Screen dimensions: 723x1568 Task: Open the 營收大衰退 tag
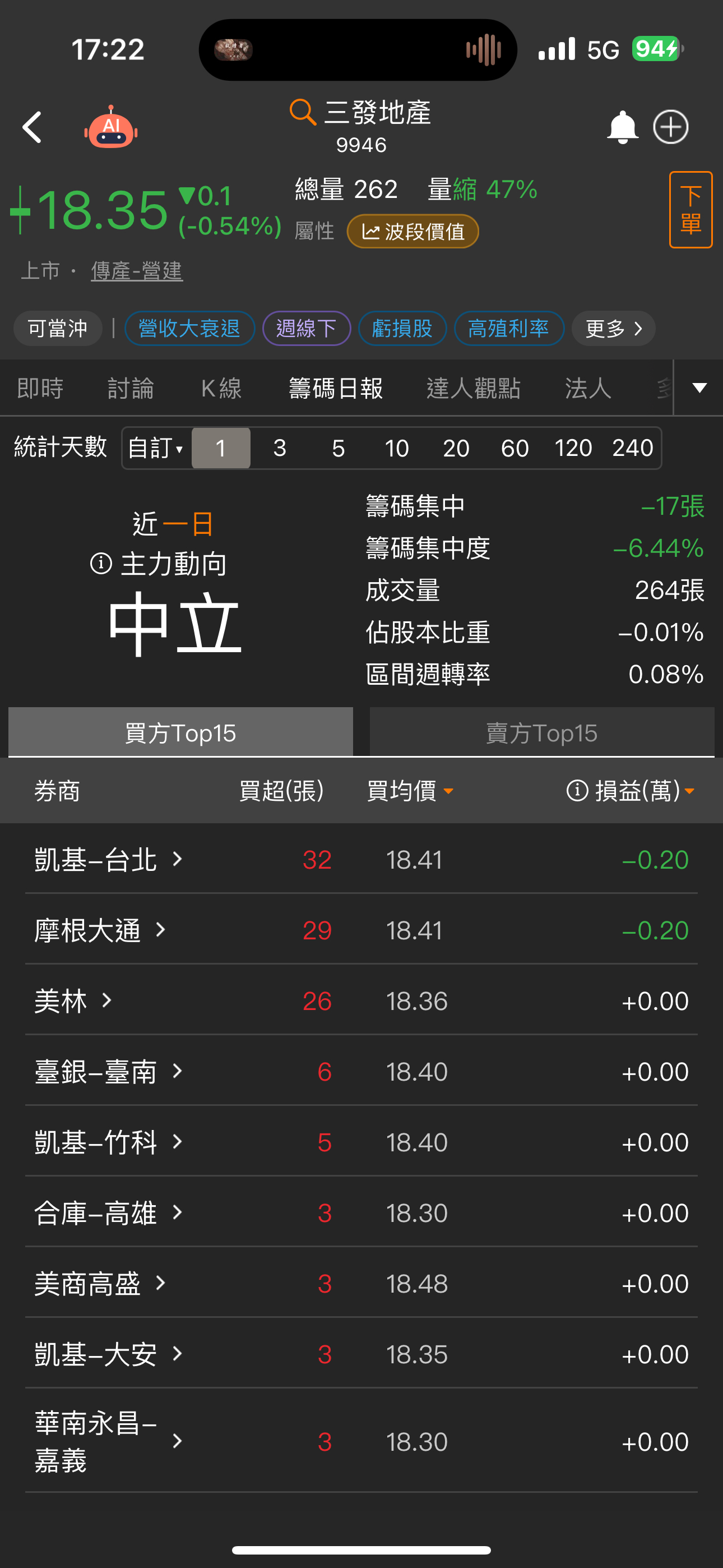(189, 329)
